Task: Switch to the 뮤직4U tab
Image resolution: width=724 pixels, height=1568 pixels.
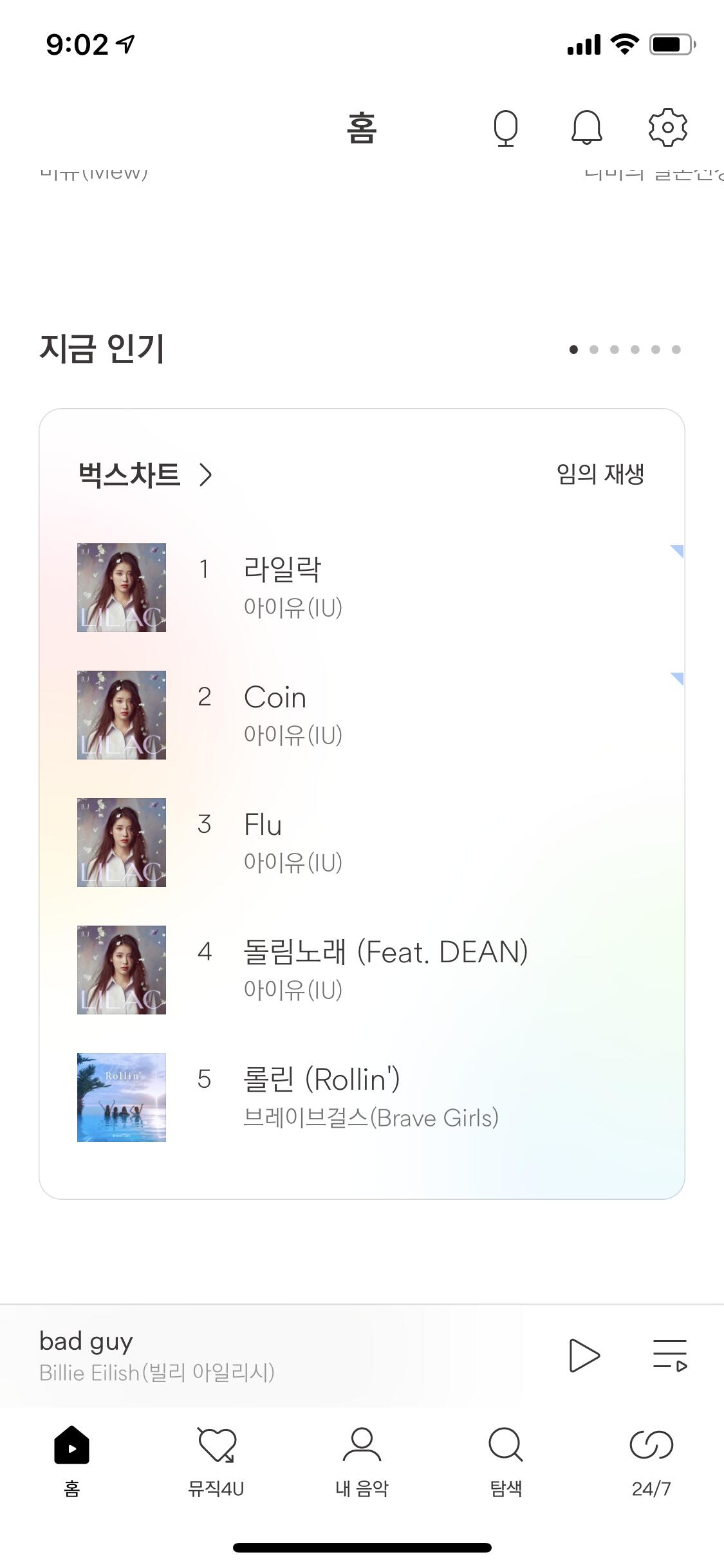Action: [x=216, y=1460]
